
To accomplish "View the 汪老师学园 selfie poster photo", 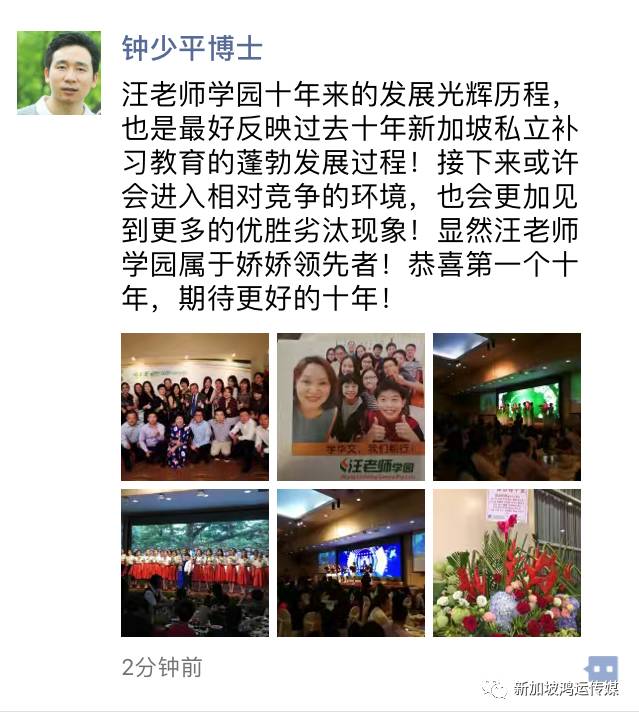I will (351, 407).
